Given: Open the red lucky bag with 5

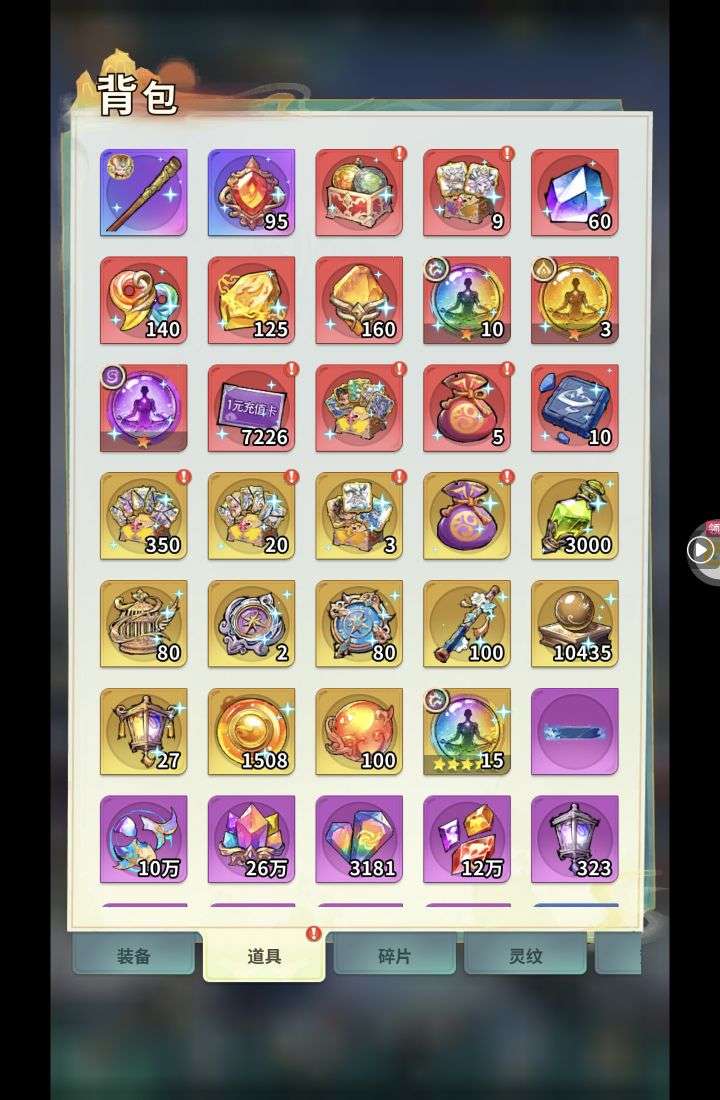Looking at the screenshot, I should tap(466, 408).
